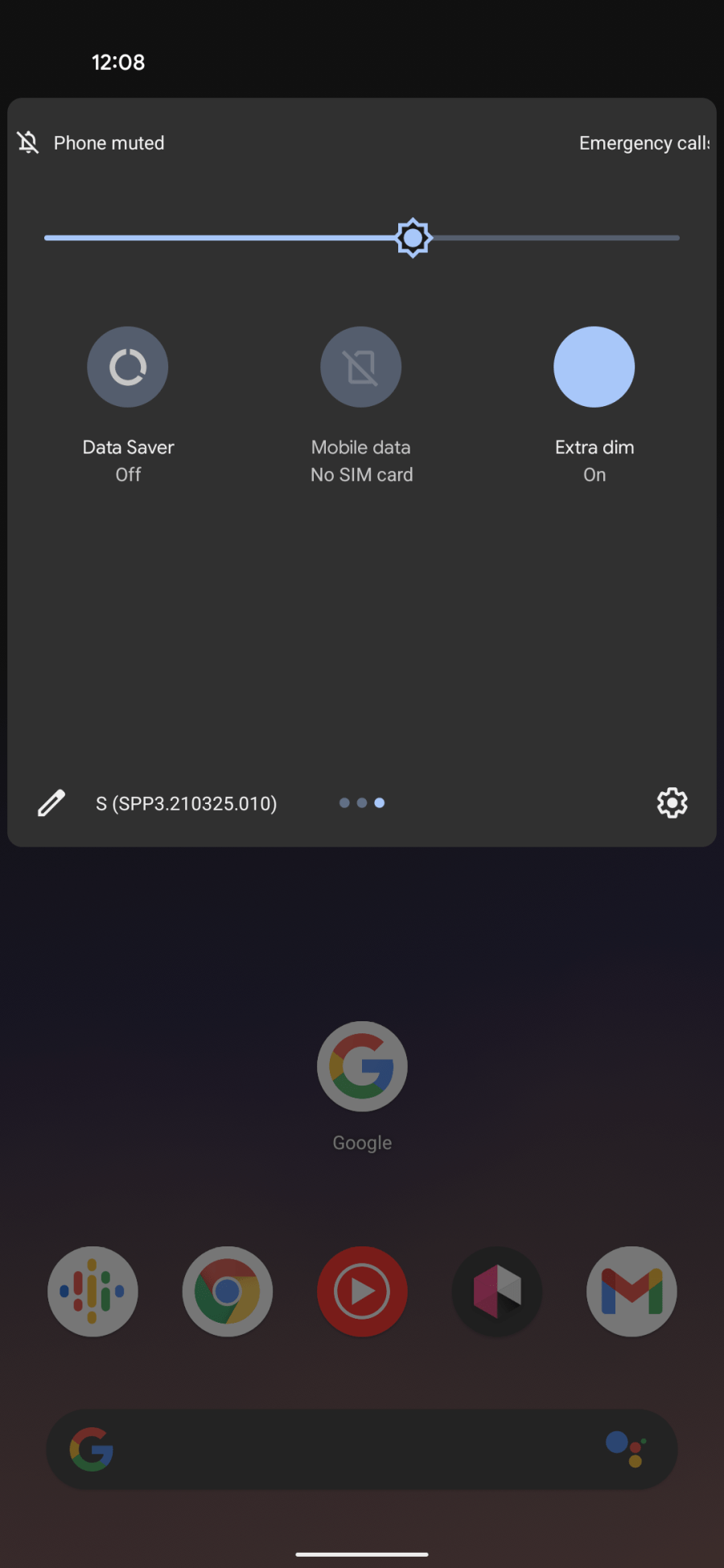Viewport: 724px width, 1568px height.
Task: Tap the build number S SPP3.210325.010 label
Action: pos(186,803)
